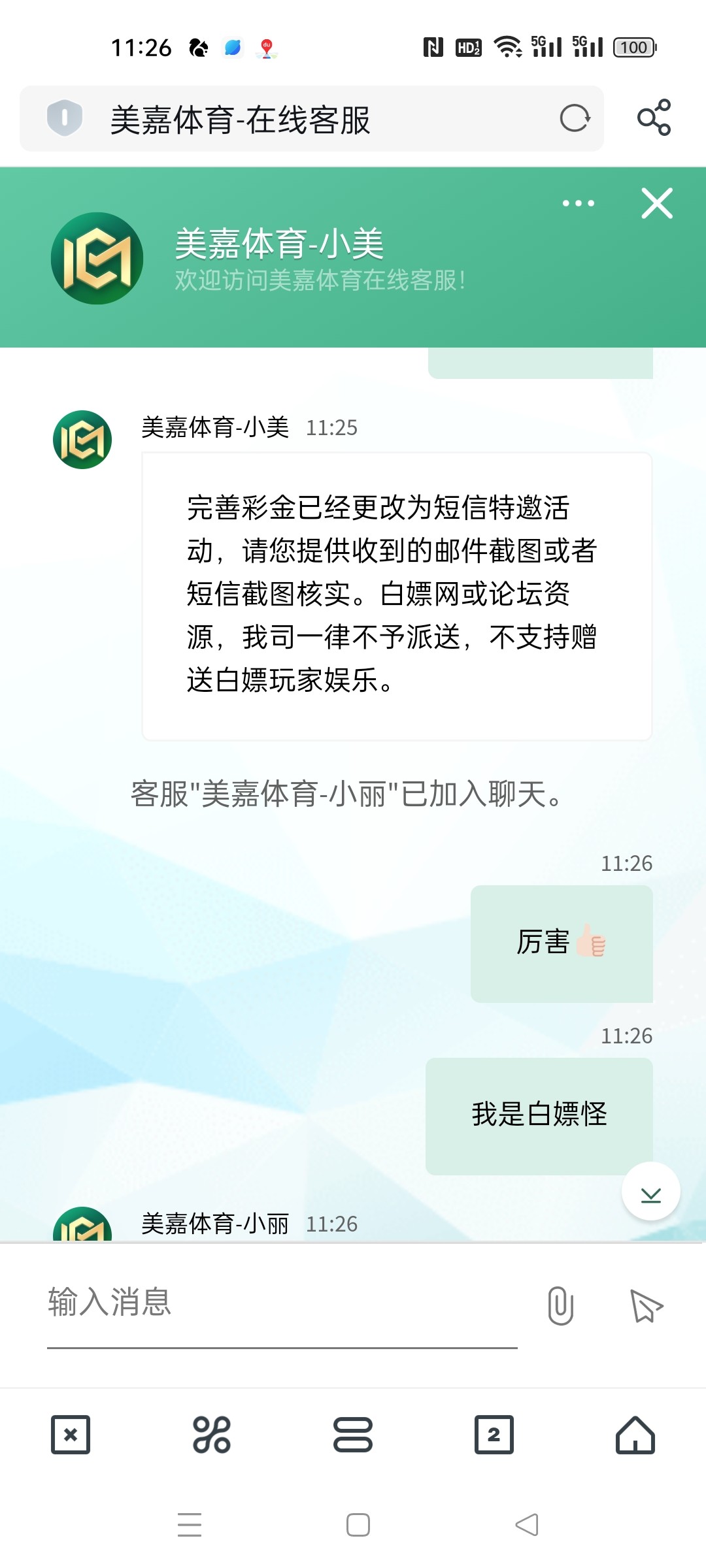The image size is (706, 1568).
Task: Reload the page from the address bar
Action: coord(575,118)
